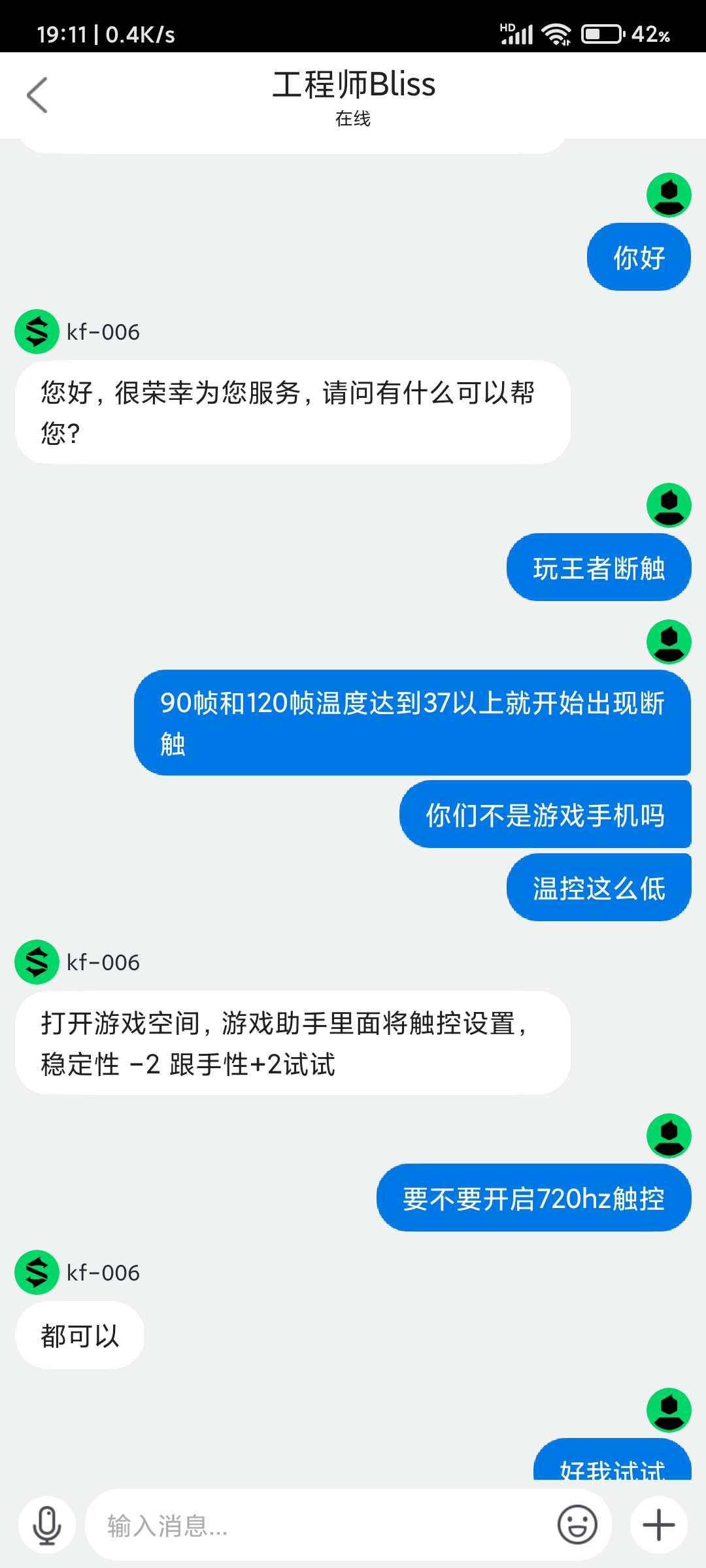The width and height of the screenshot is (706, 1568).
Task: Open the plus attachment menu
Action: point(658,1526)
